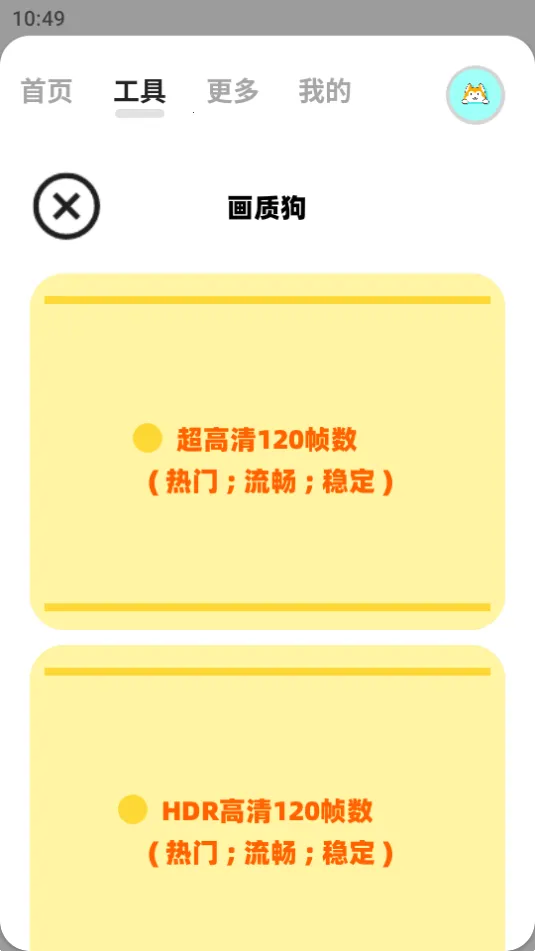Image resolution: width=535 pixels, height=951 pixels.
Task: Go to the 我的 tab
Action: click(325, 92)
